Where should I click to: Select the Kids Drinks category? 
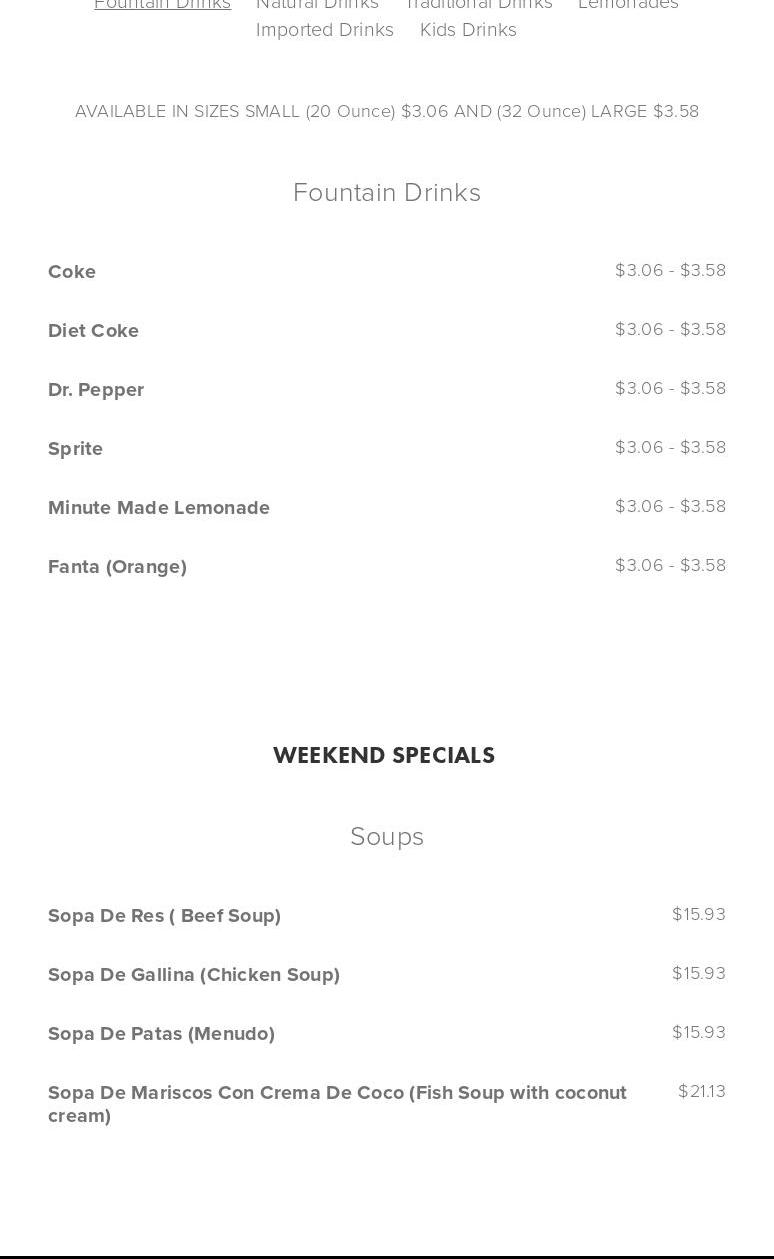468,30
